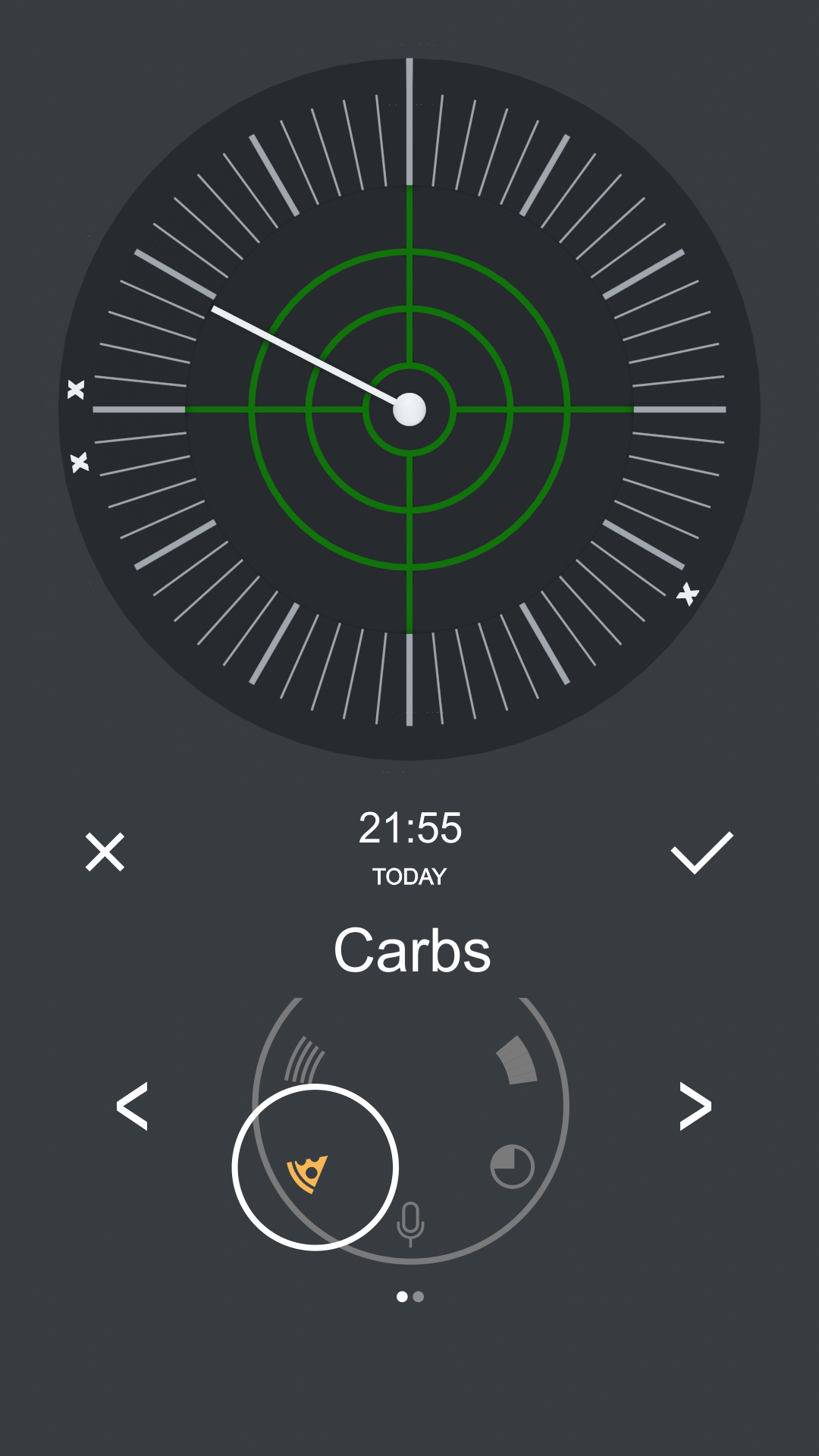Screen dimensions: 819x1456
Task: Cancel the entry with the X
Action: pyautogui.click(x=105, y=852)
